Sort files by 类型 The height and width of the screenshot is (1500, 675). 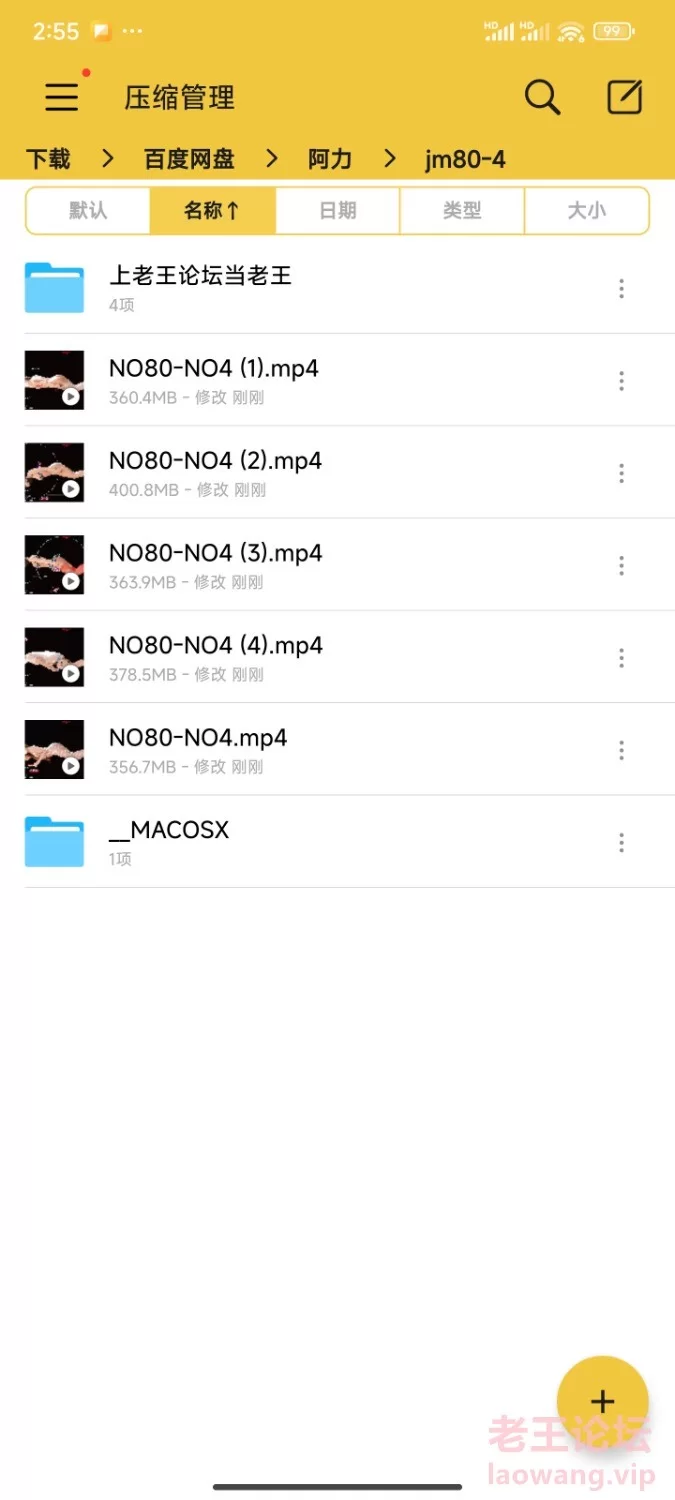tap(462, 211)
